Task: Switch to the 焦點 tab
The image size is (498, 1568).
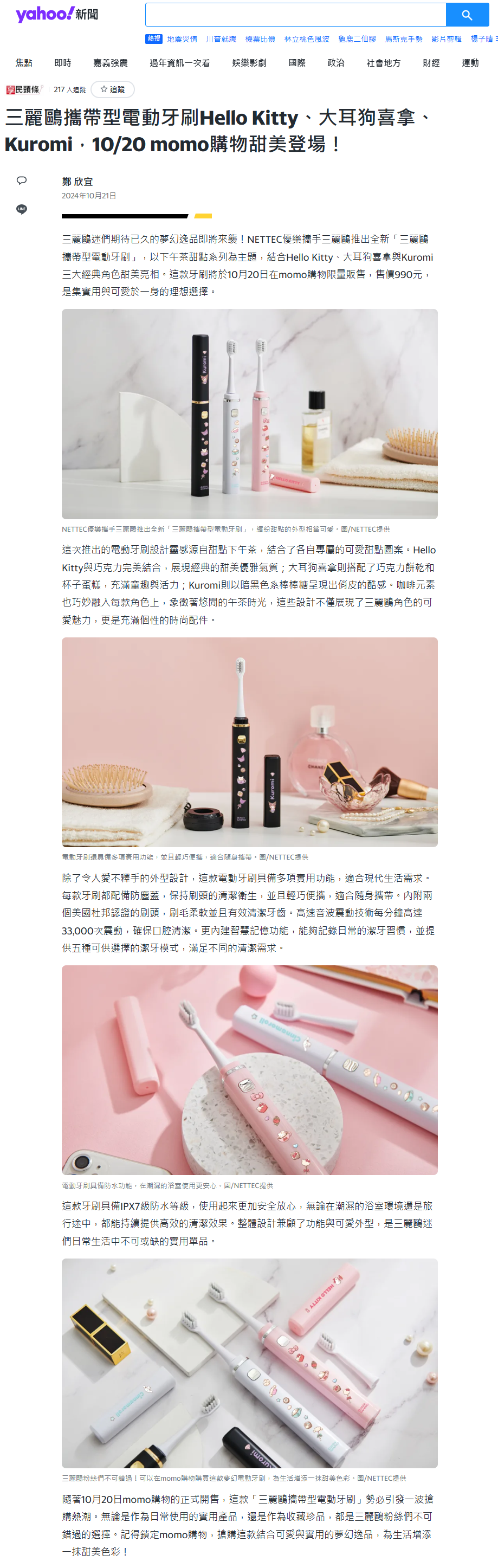Action: coord(24,63)
